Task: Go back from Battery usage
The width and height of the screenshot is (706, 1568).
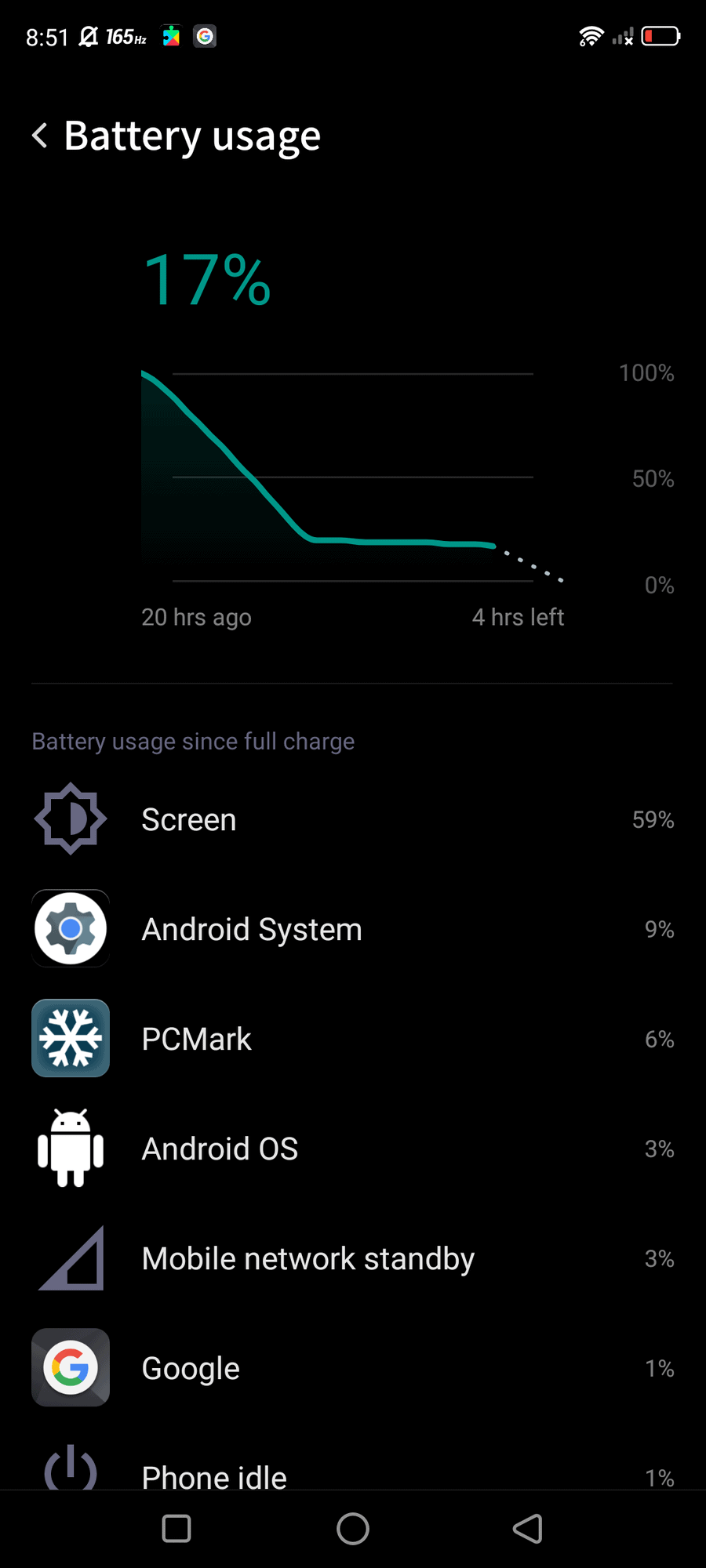Action: [x=40, y=136]
